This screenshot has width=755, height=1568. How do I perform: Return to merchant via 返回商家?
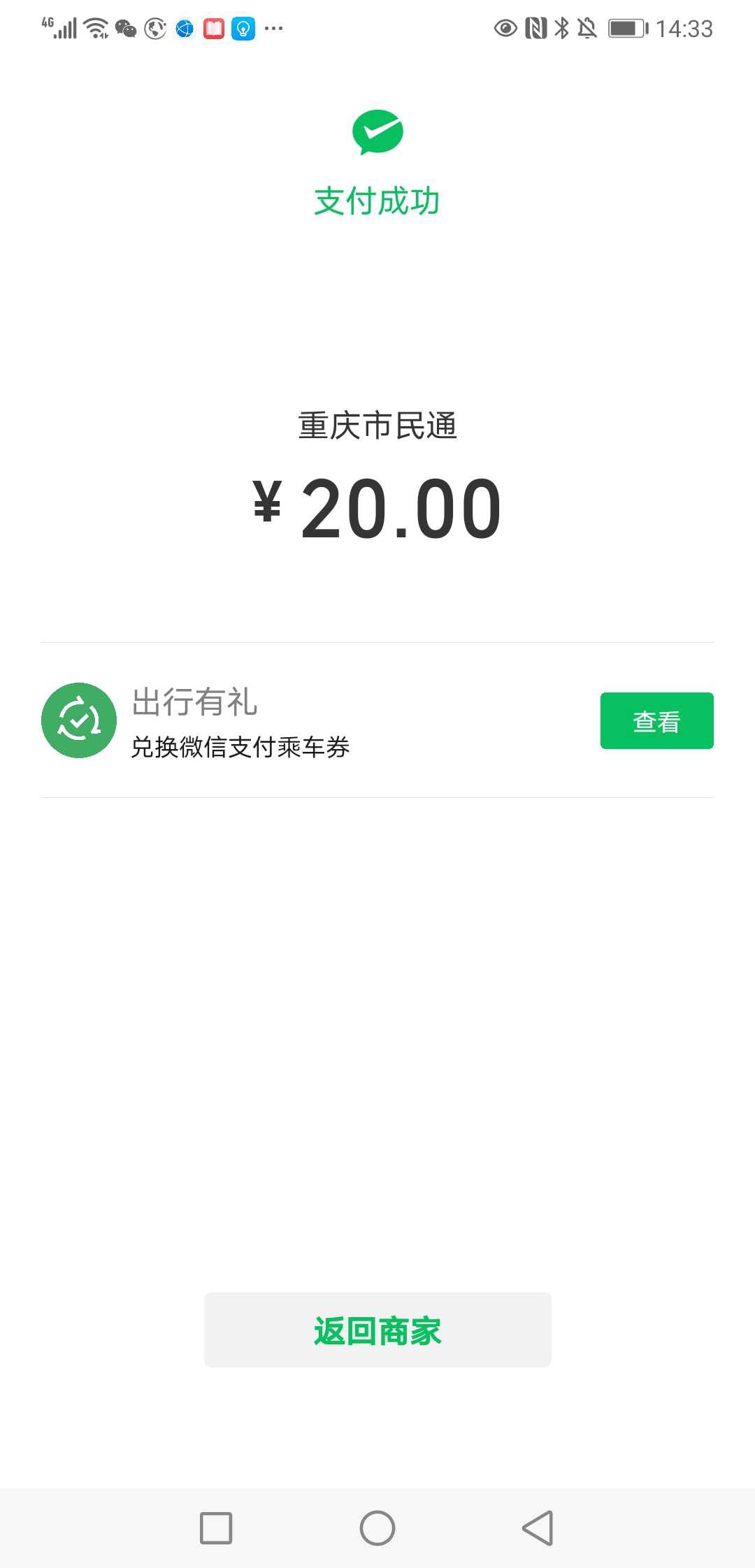point(377,1330)
